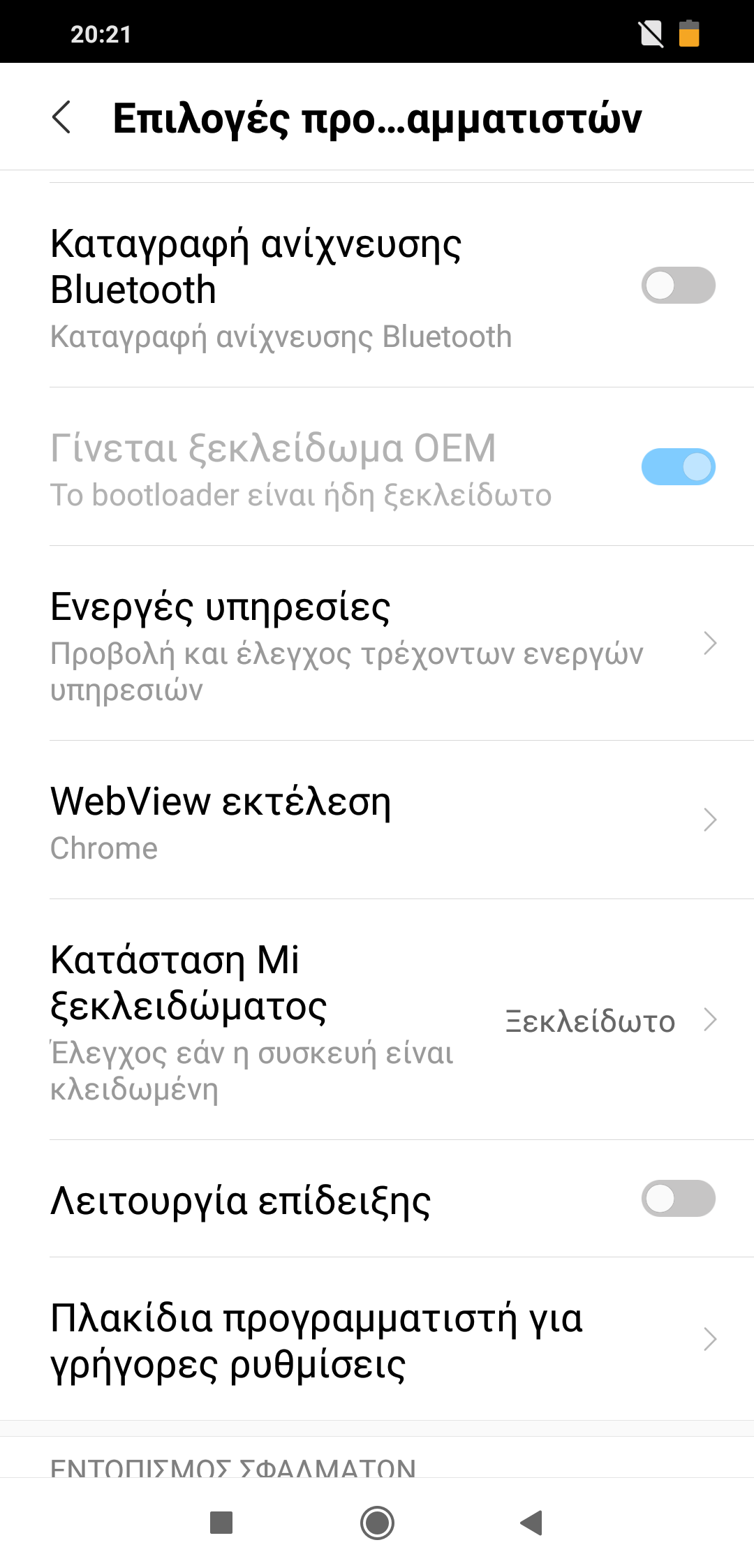Open recent apps via square button
The image size is (754, 1568).
tap(221, 1523)
